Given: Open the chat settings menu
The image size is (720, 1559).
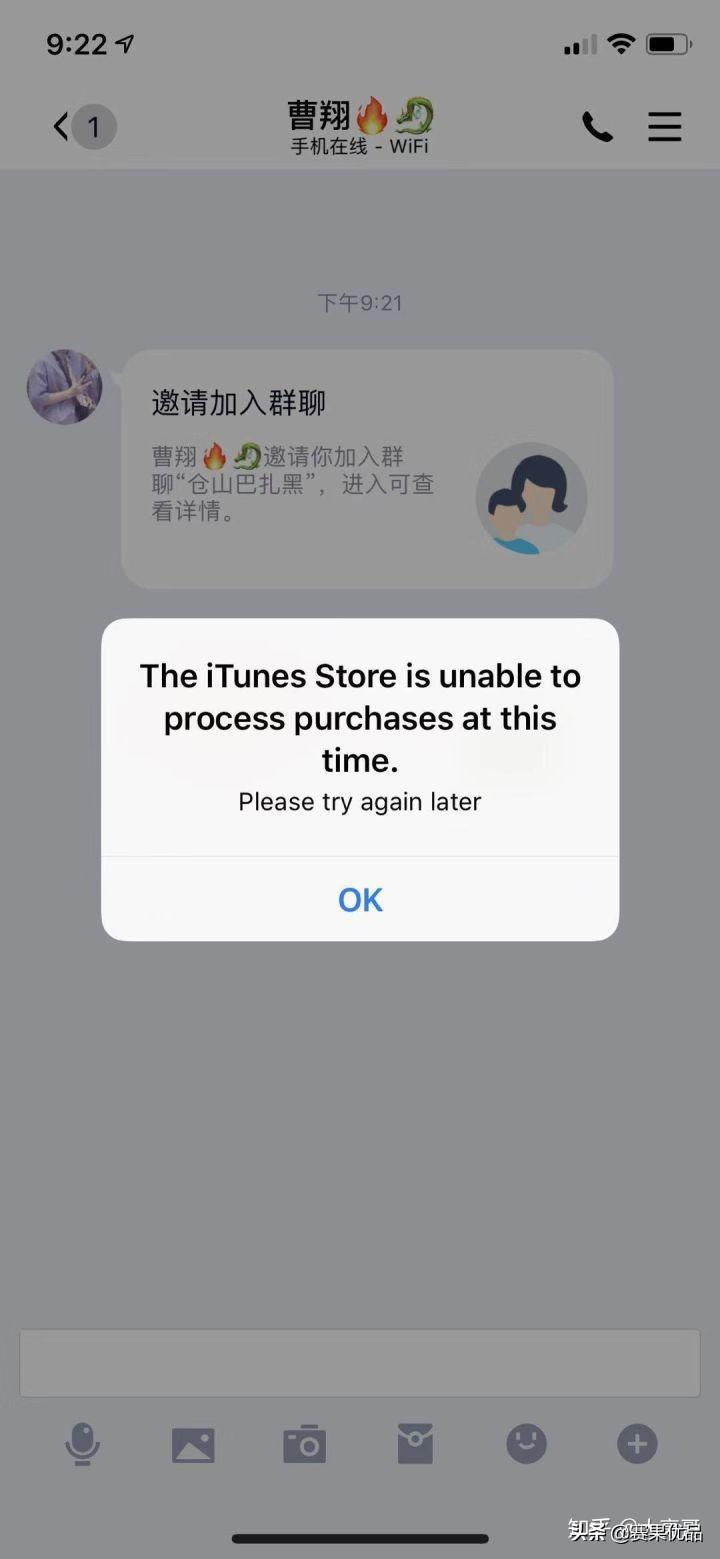Looking at the screenshot, I should pyautogui.click(x=665, y=127).
